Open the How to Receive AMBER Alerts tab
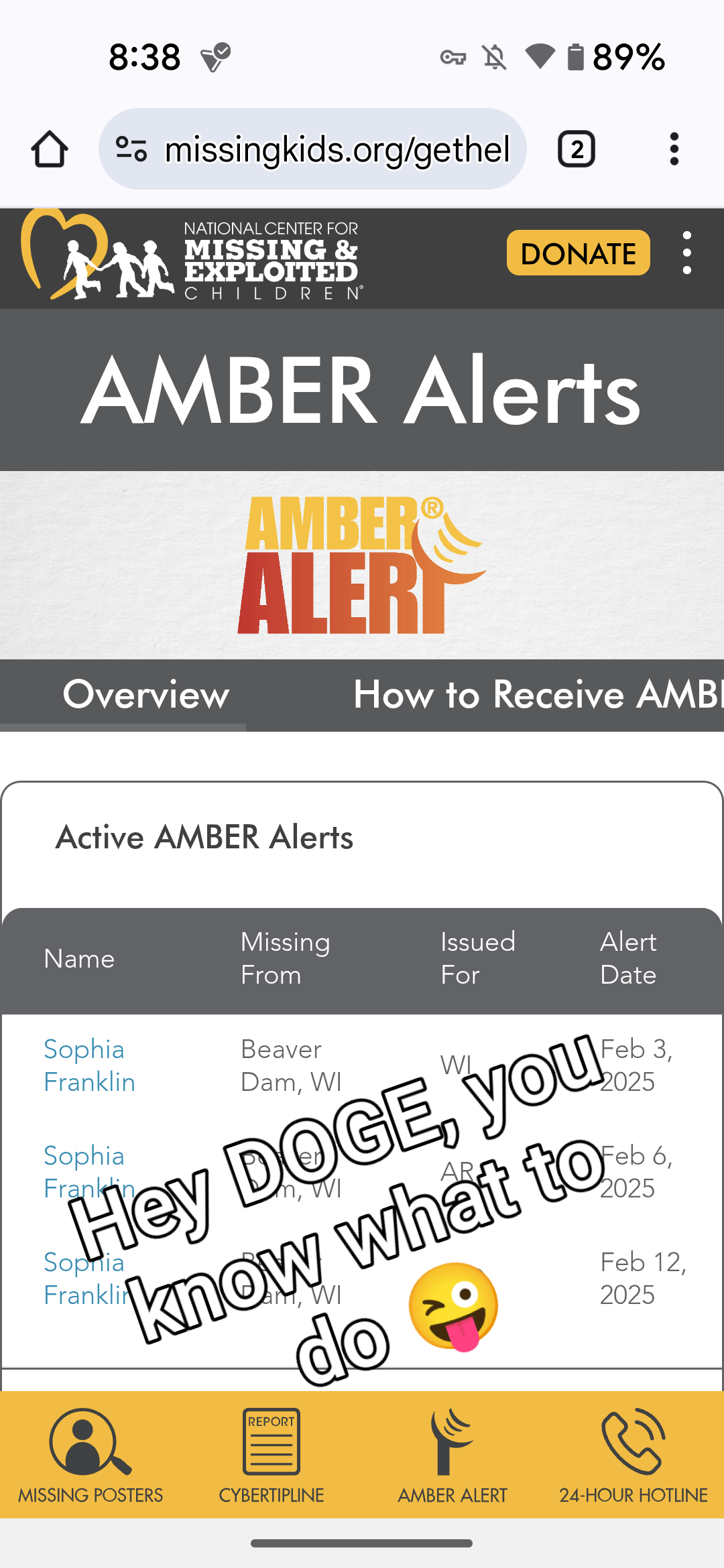Viewport: 724px width, 1568px height. point(536,695)
